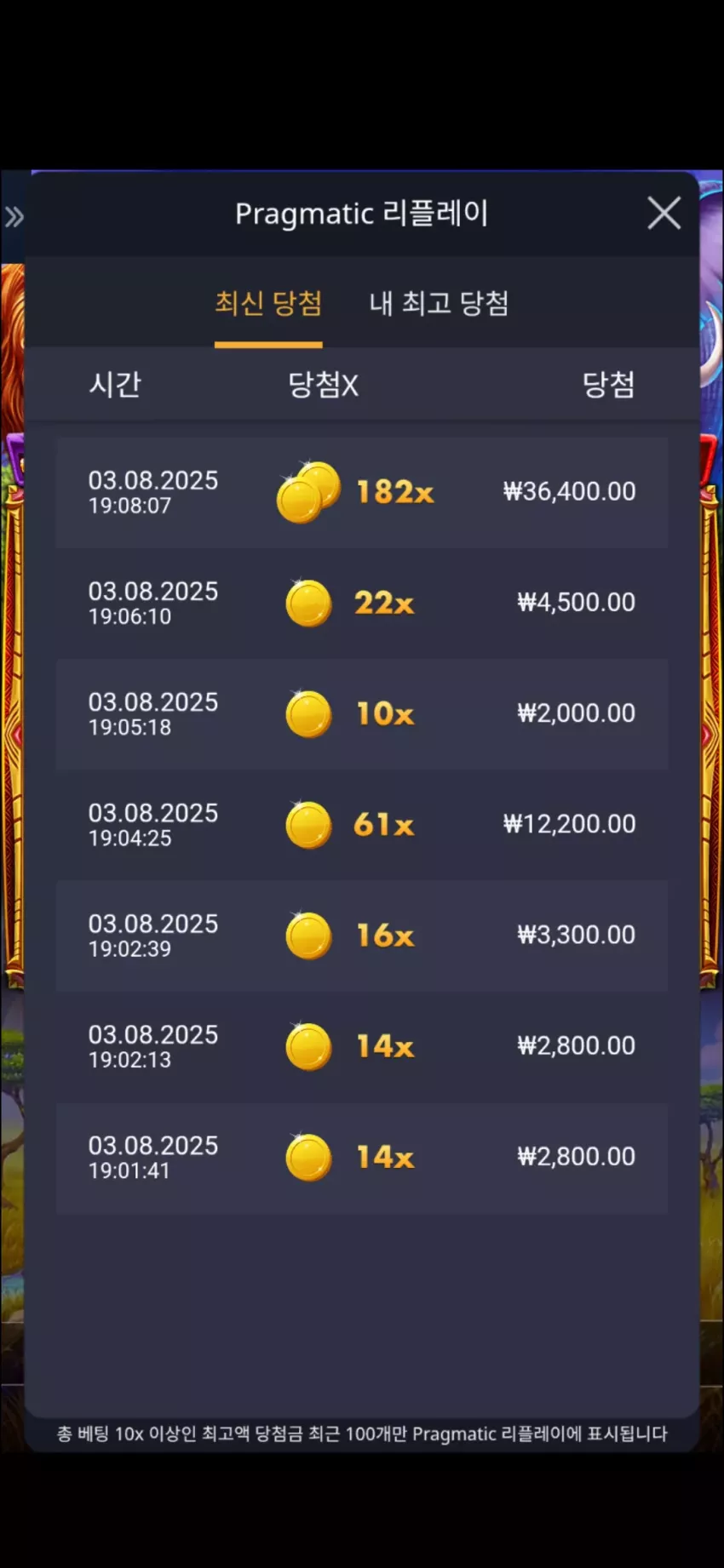Image resolution: width=724 pixels, height=1568 pixels.
Task: Switch to the 내 최고 당첨 tab
Action: pos(439,303)
